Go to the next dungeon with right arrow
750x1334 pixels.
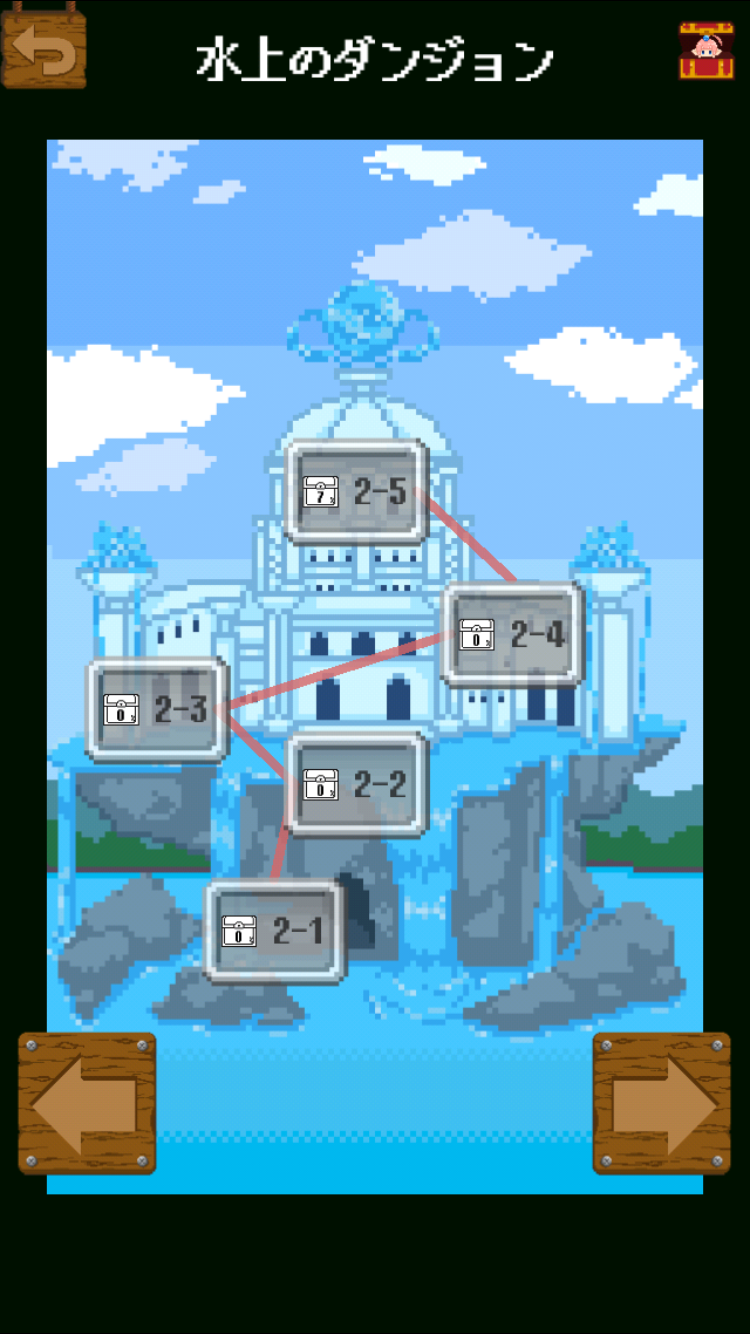(x=662, y=1103)
